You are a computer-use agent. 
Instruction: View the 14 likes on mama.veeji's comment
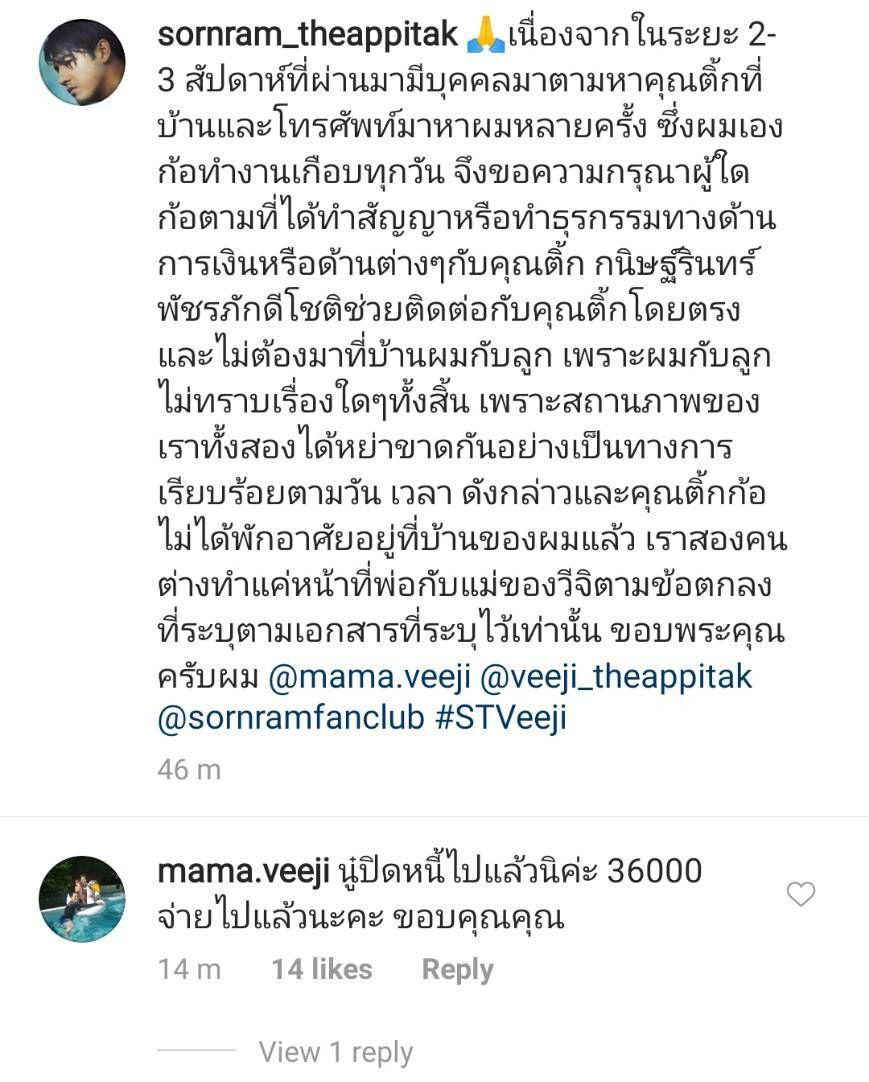coord(321,969)
